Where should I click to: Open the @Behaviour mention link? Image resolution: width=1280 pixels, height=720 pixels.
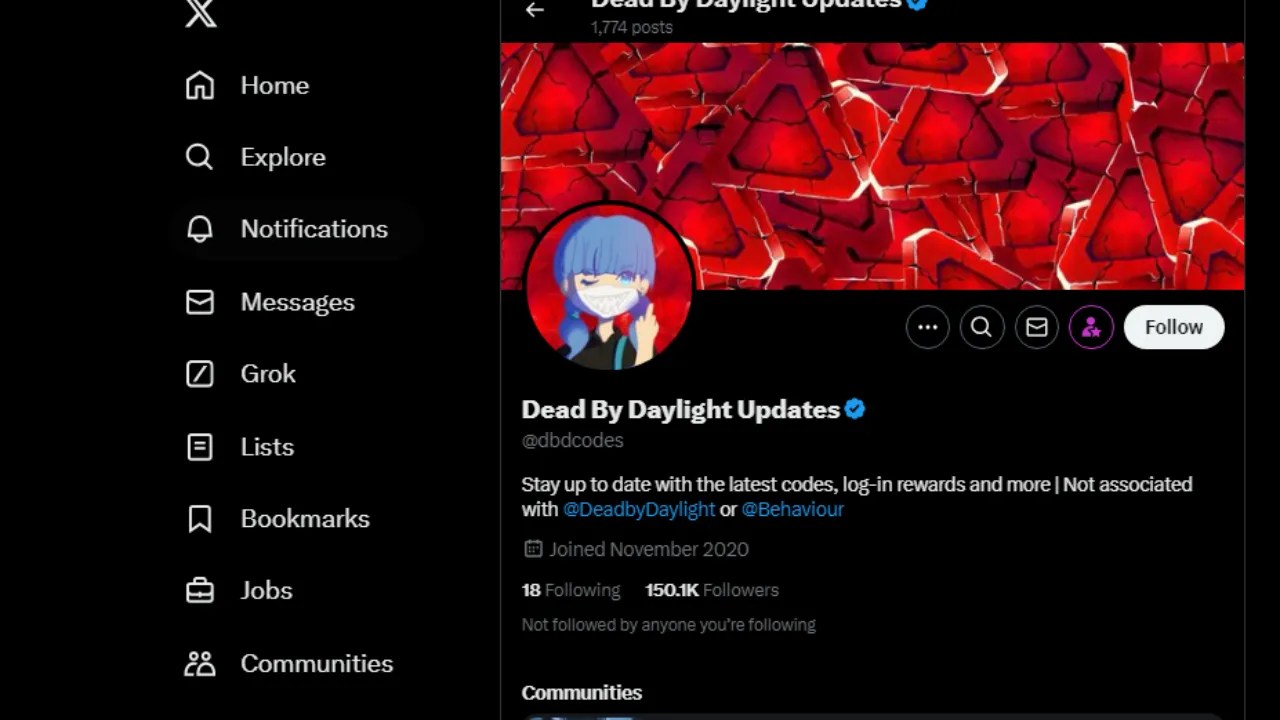[x=792, y=509]
